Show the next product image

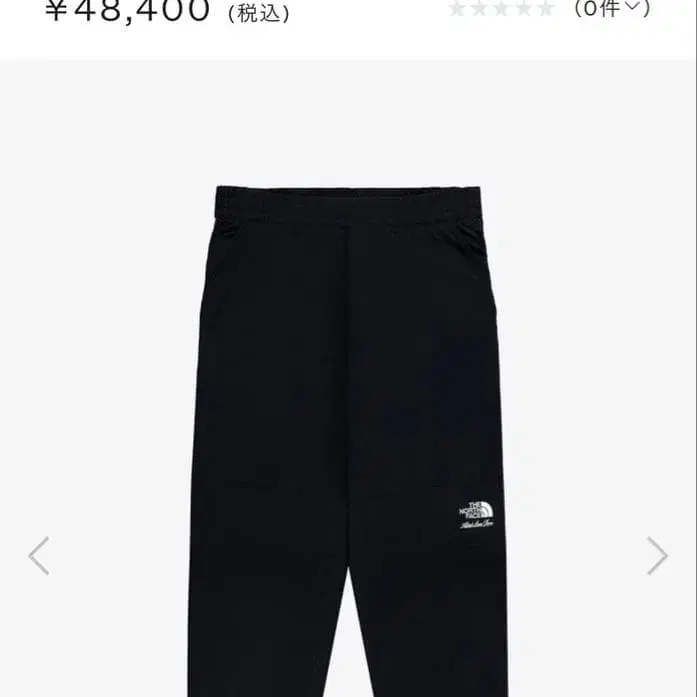tap(657, 556)
